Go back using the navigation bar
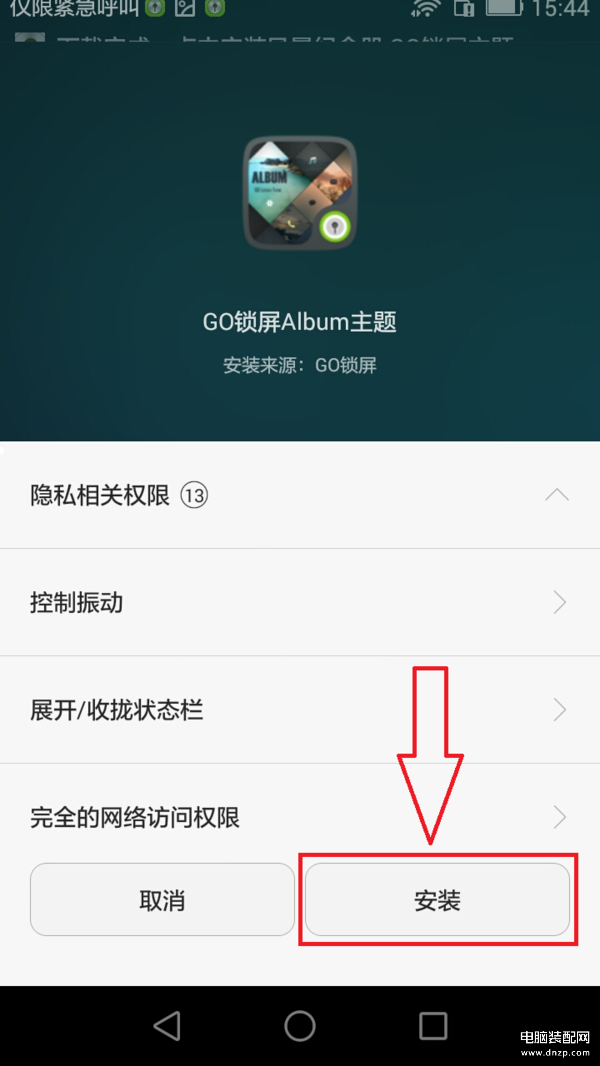Viewport: 600px width, 1066px height. [167, 1025]
